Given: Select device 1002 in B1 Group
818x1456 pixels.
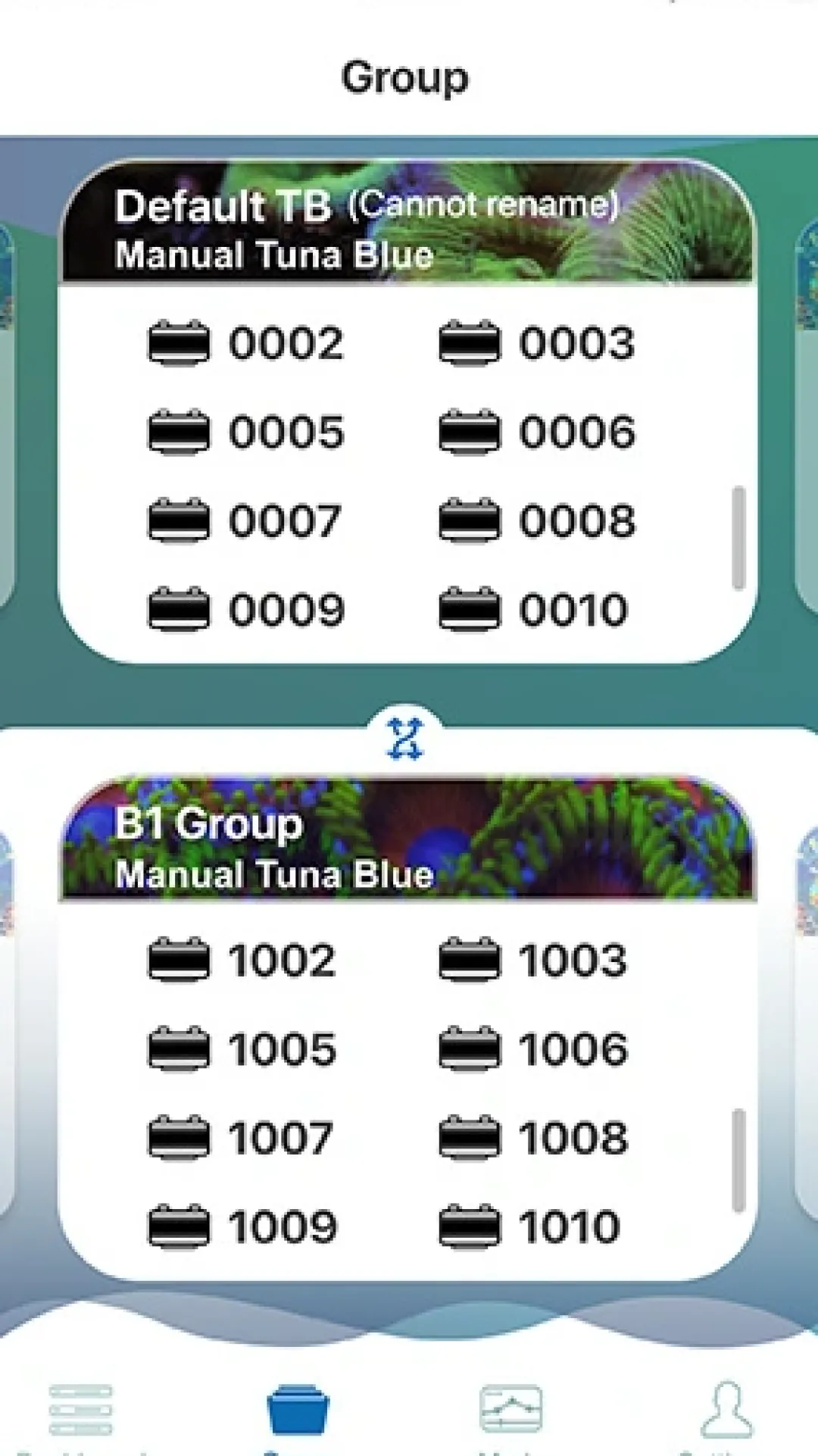Looking at the screenshot, I should pyautogui.click(x=242, y=961).
